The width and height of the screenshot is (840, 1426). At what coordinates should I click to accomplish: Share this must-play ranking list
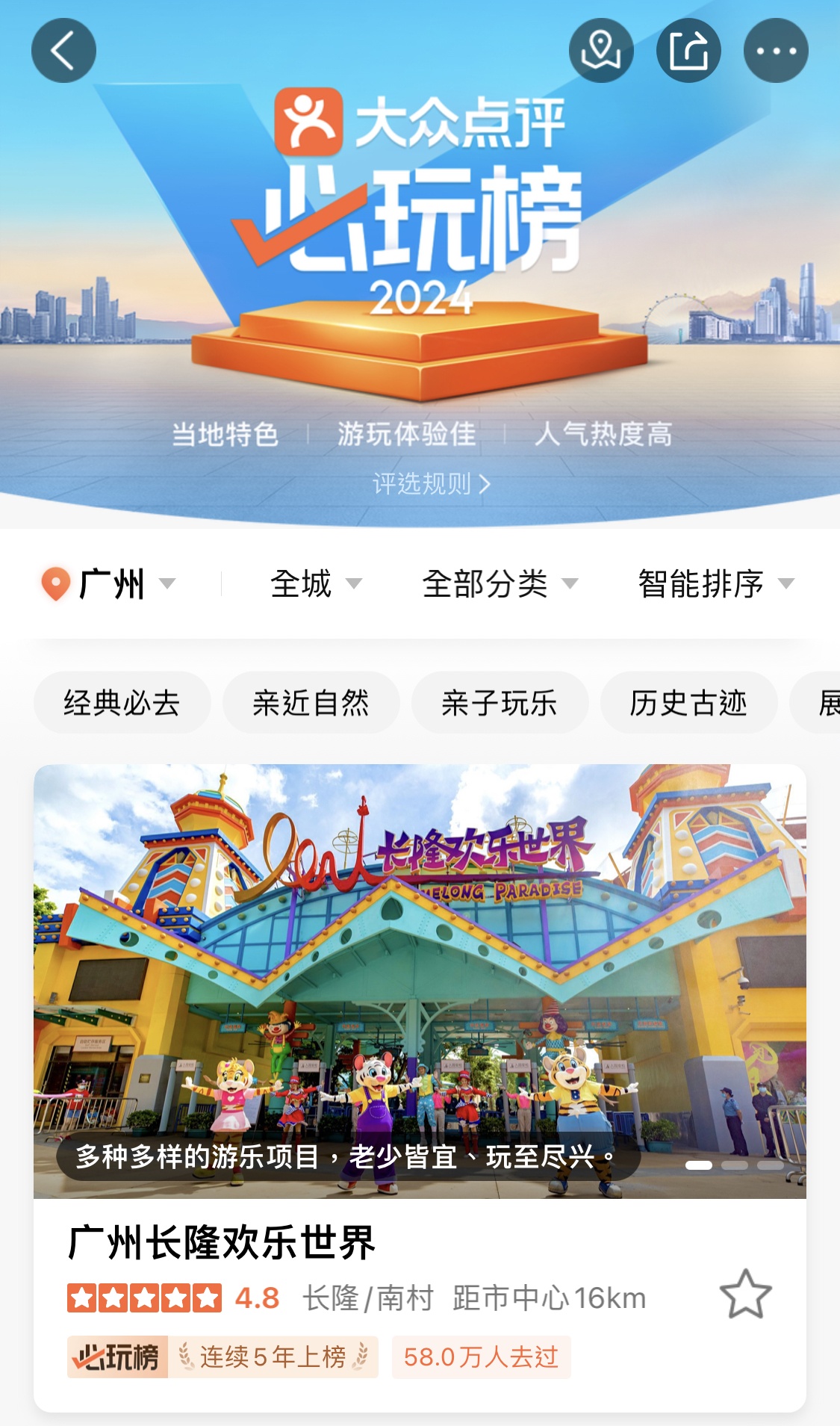(688, 51)
